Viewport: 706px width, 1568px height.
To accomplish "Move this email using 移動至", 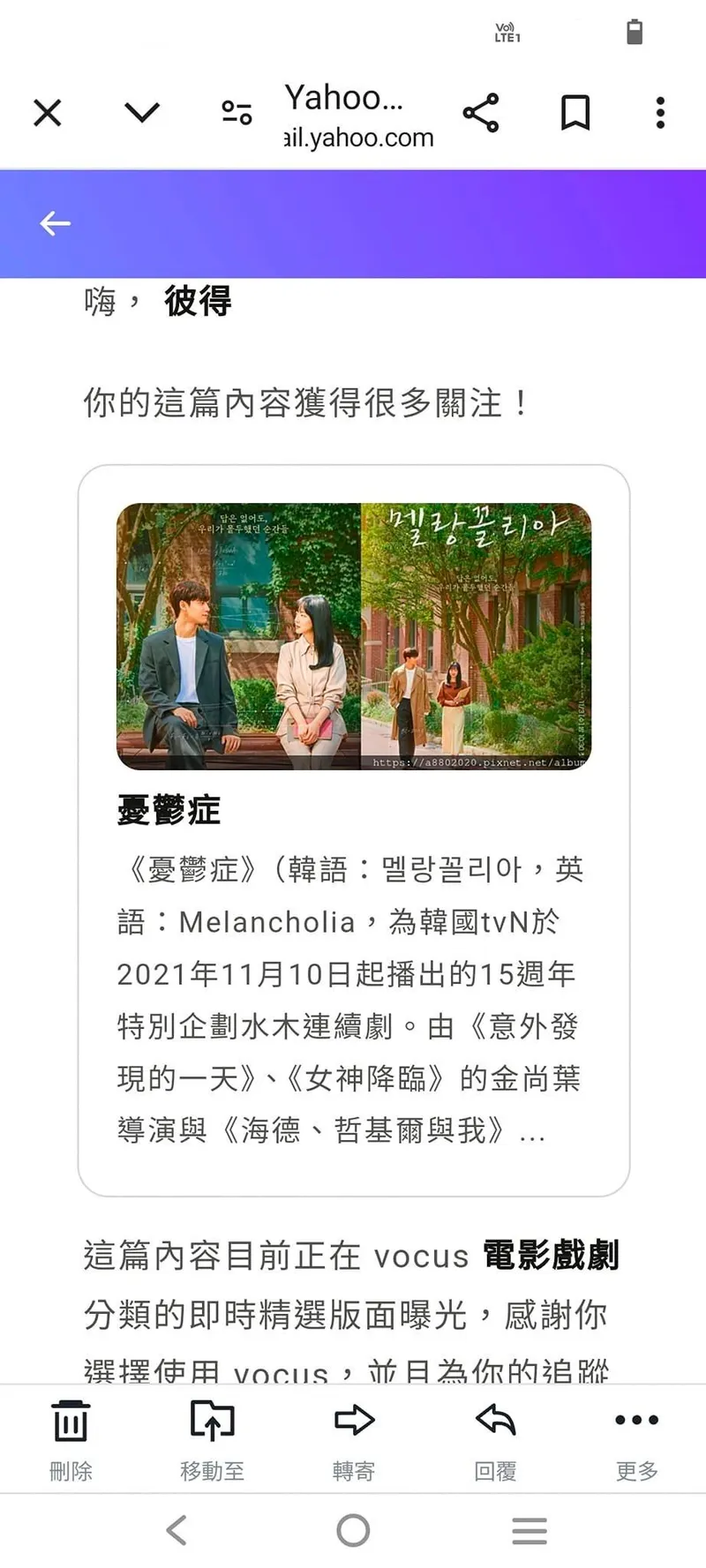I will pyautogui.click(x=212, y=1438).
